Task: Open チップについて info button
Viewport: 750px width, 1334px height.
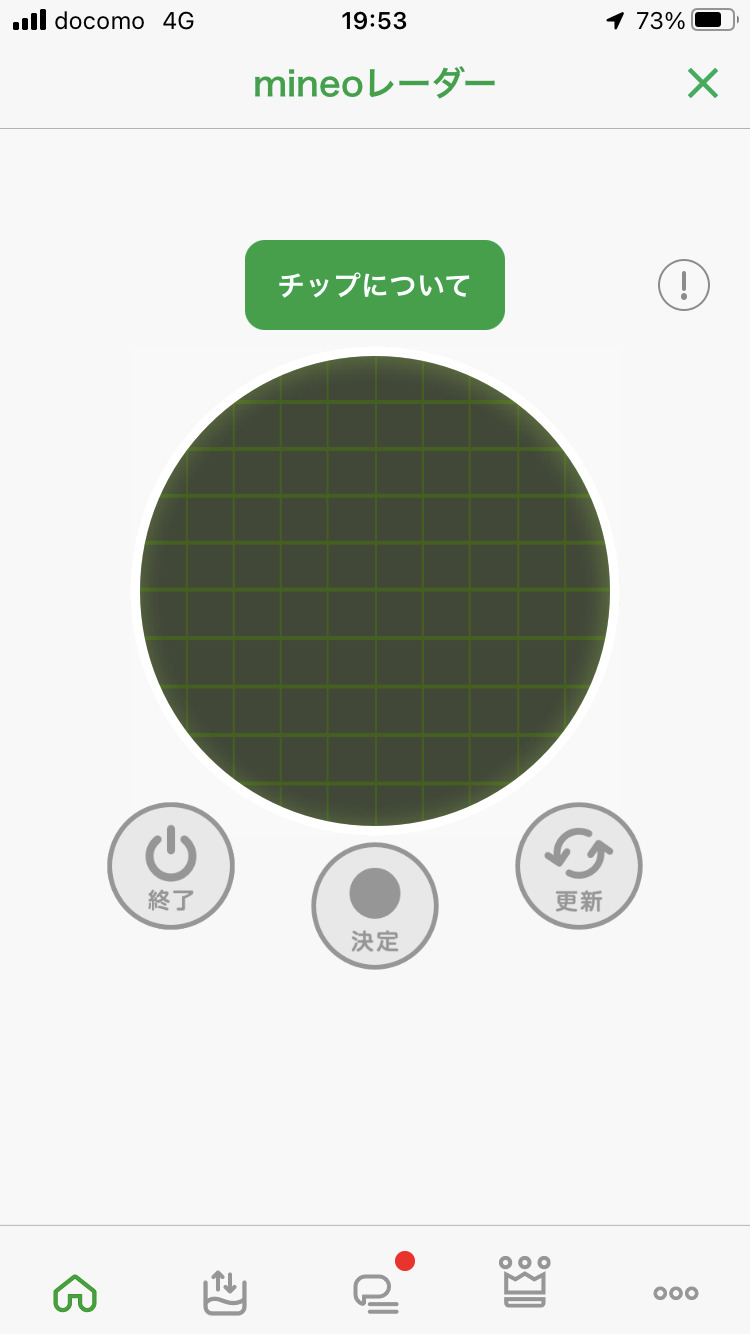Action: 375,285
